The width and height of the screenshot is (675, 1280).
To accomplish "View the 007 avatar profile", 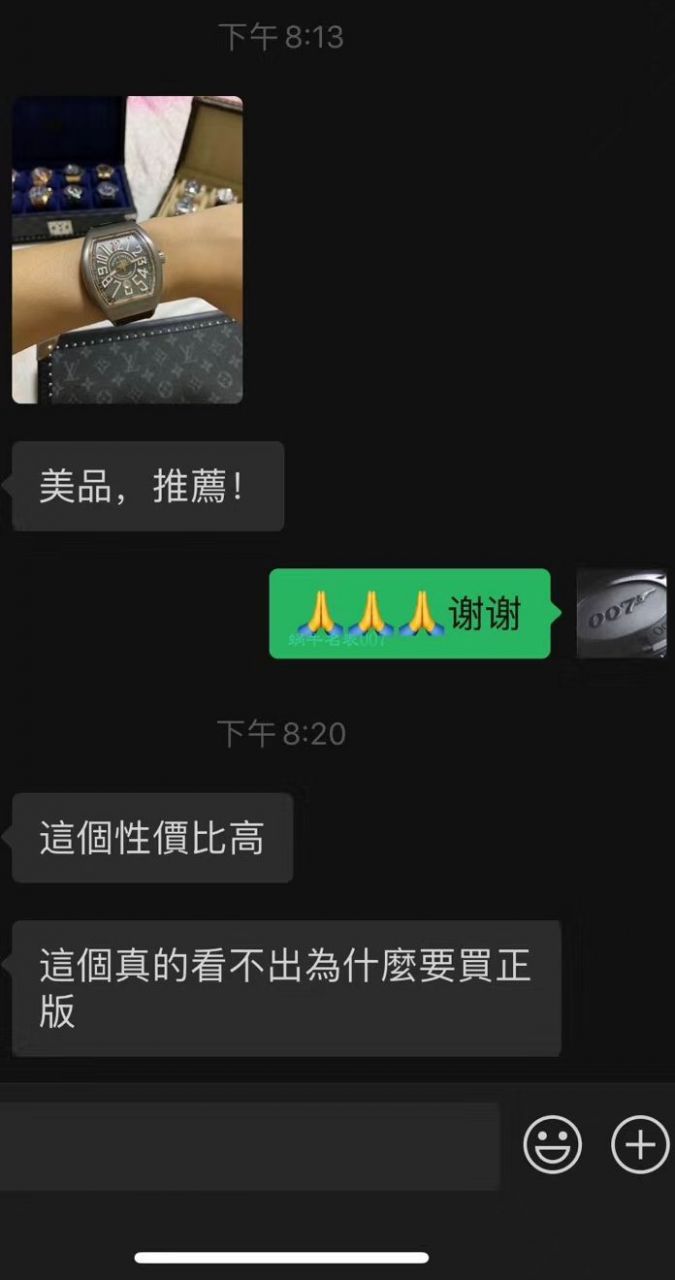I will pos(621,614).
